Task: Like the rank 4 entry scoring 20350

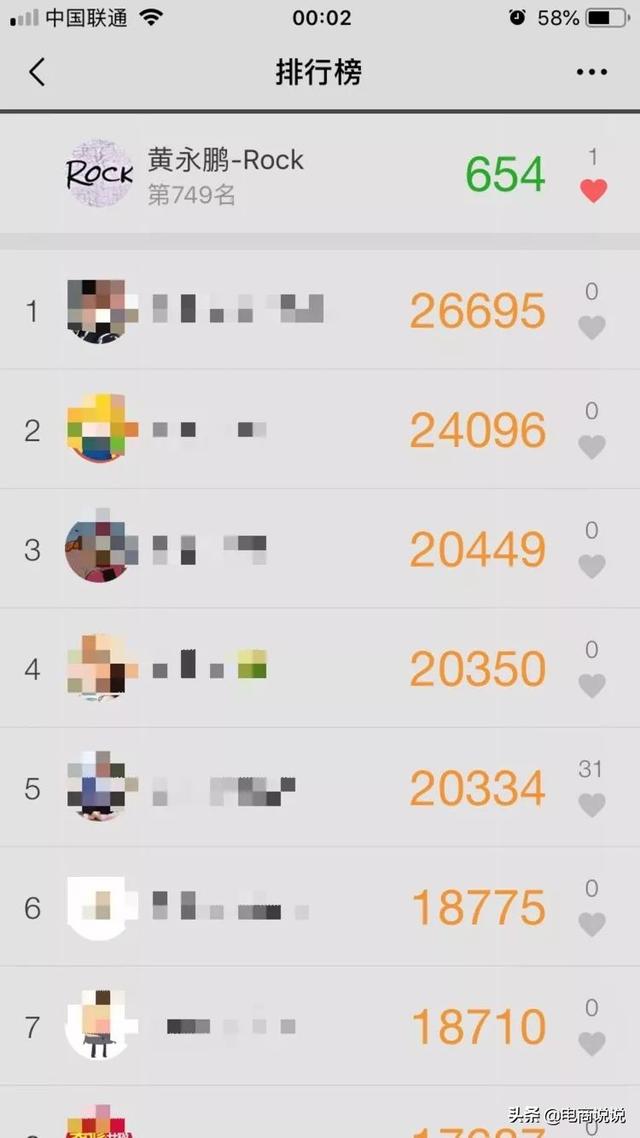Action: tap(592, 685)
